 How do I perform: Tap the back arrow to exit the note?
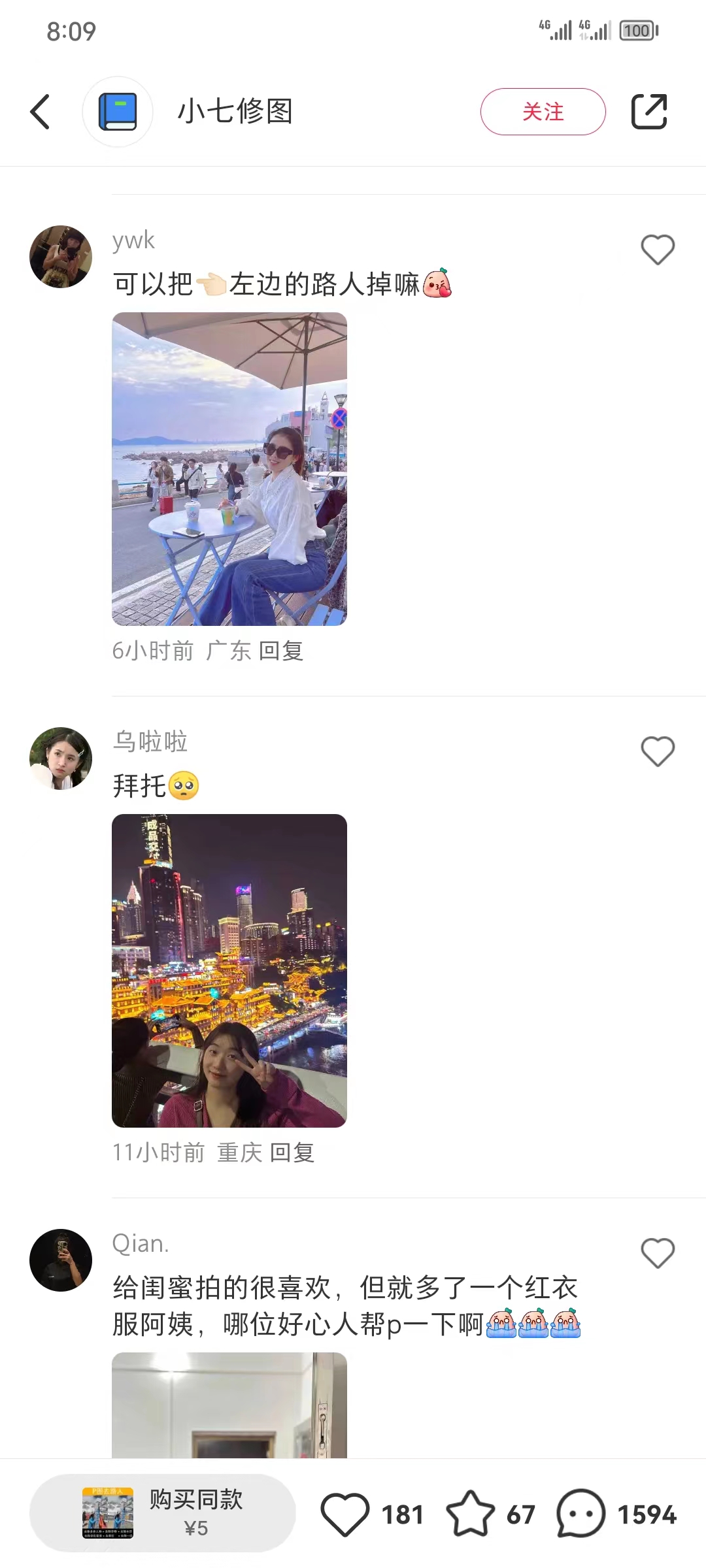point(41,111)
